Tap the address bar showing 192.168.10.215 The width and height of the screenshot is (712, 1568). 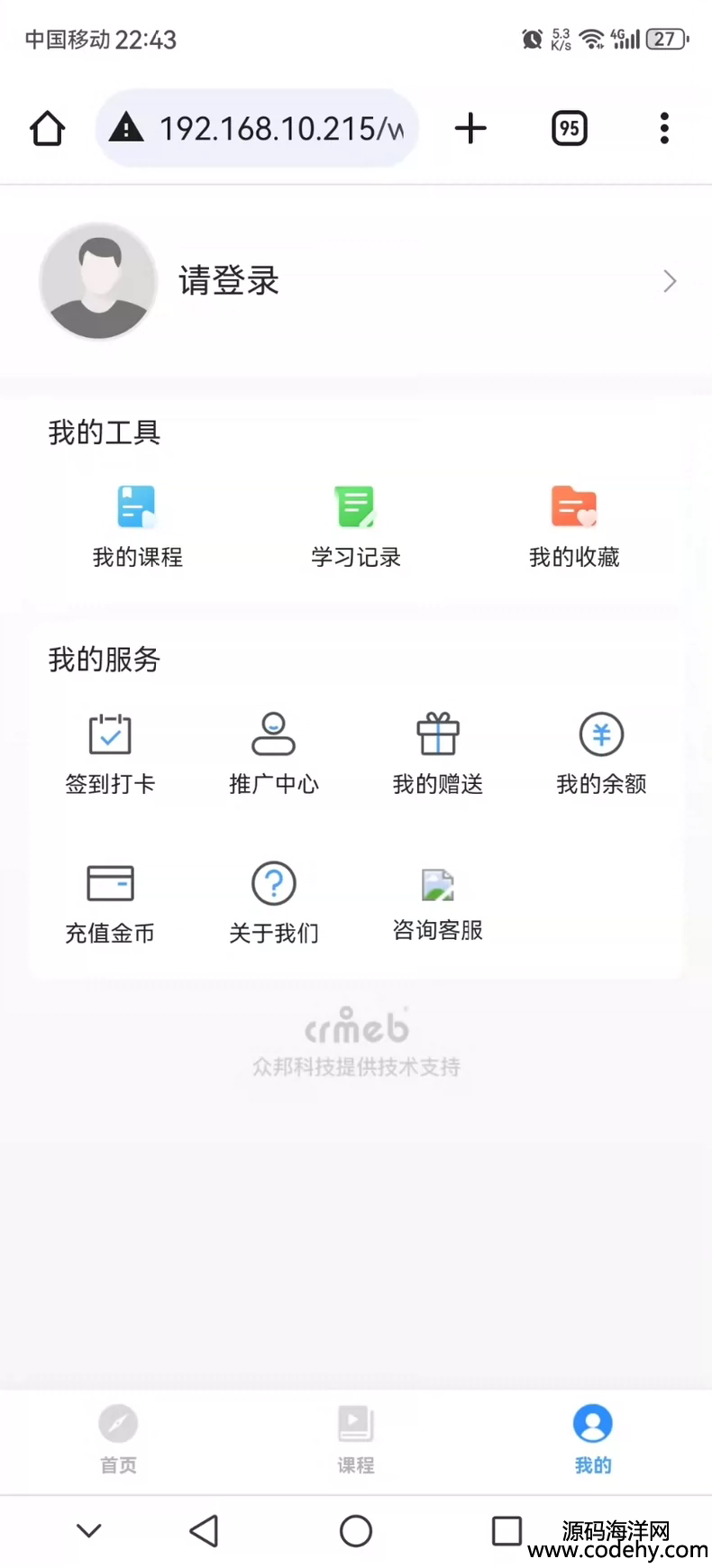point(257,129)
